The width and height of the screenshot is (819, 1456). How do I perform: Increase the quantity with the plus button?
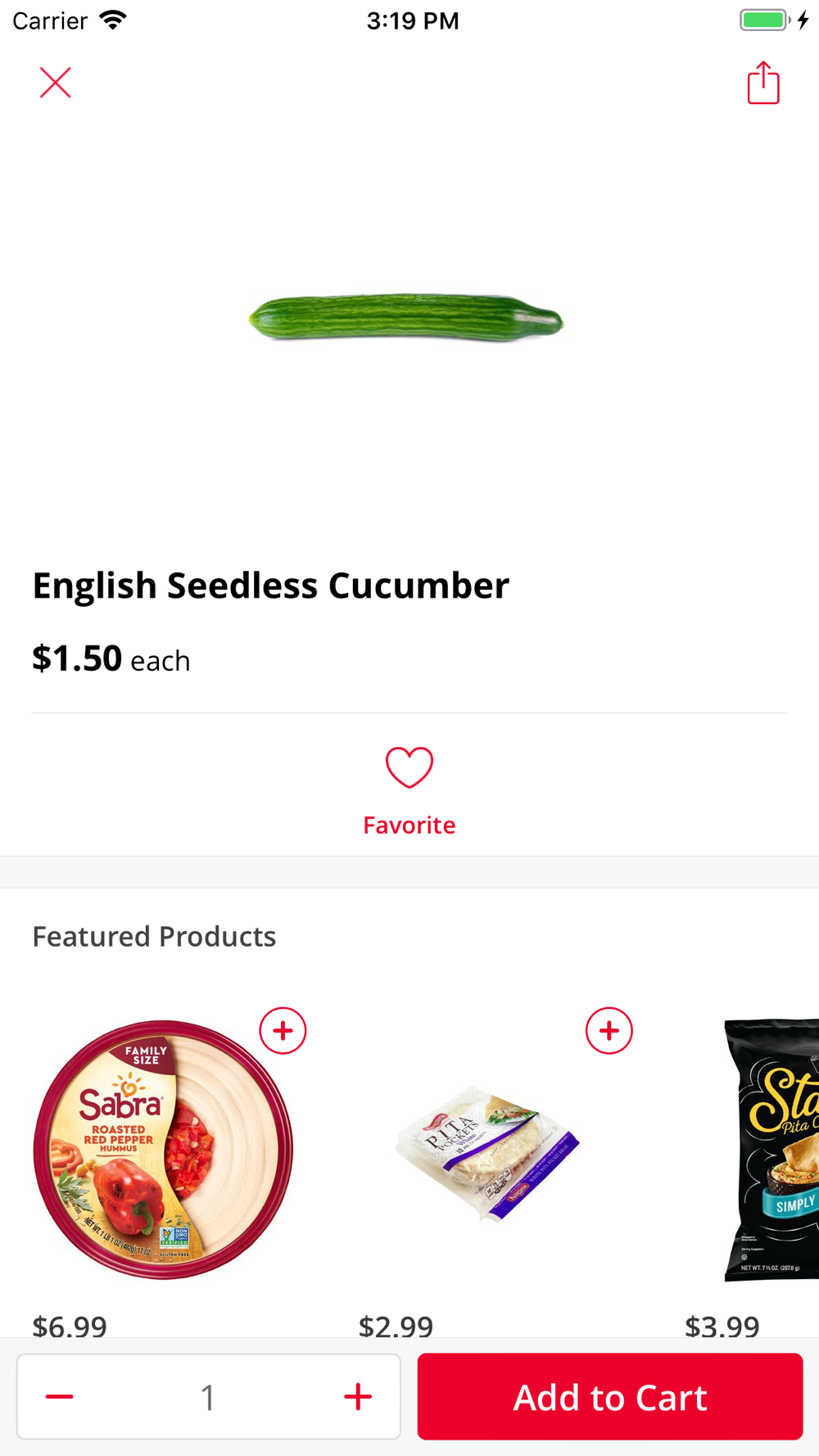(x=358, y=1396)
